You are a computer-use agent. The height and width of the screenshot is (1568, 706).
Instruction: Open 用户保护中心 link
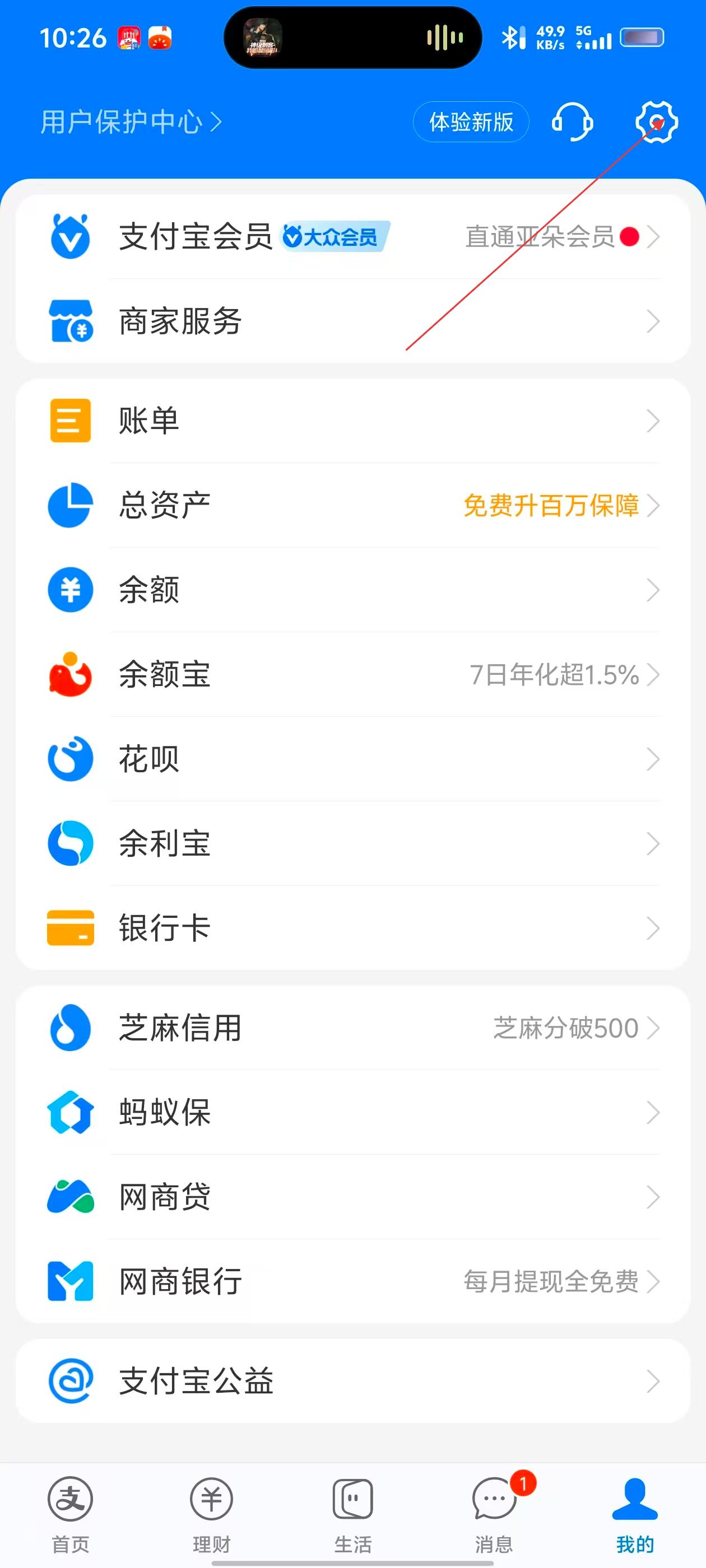click(x=131, y=122)
